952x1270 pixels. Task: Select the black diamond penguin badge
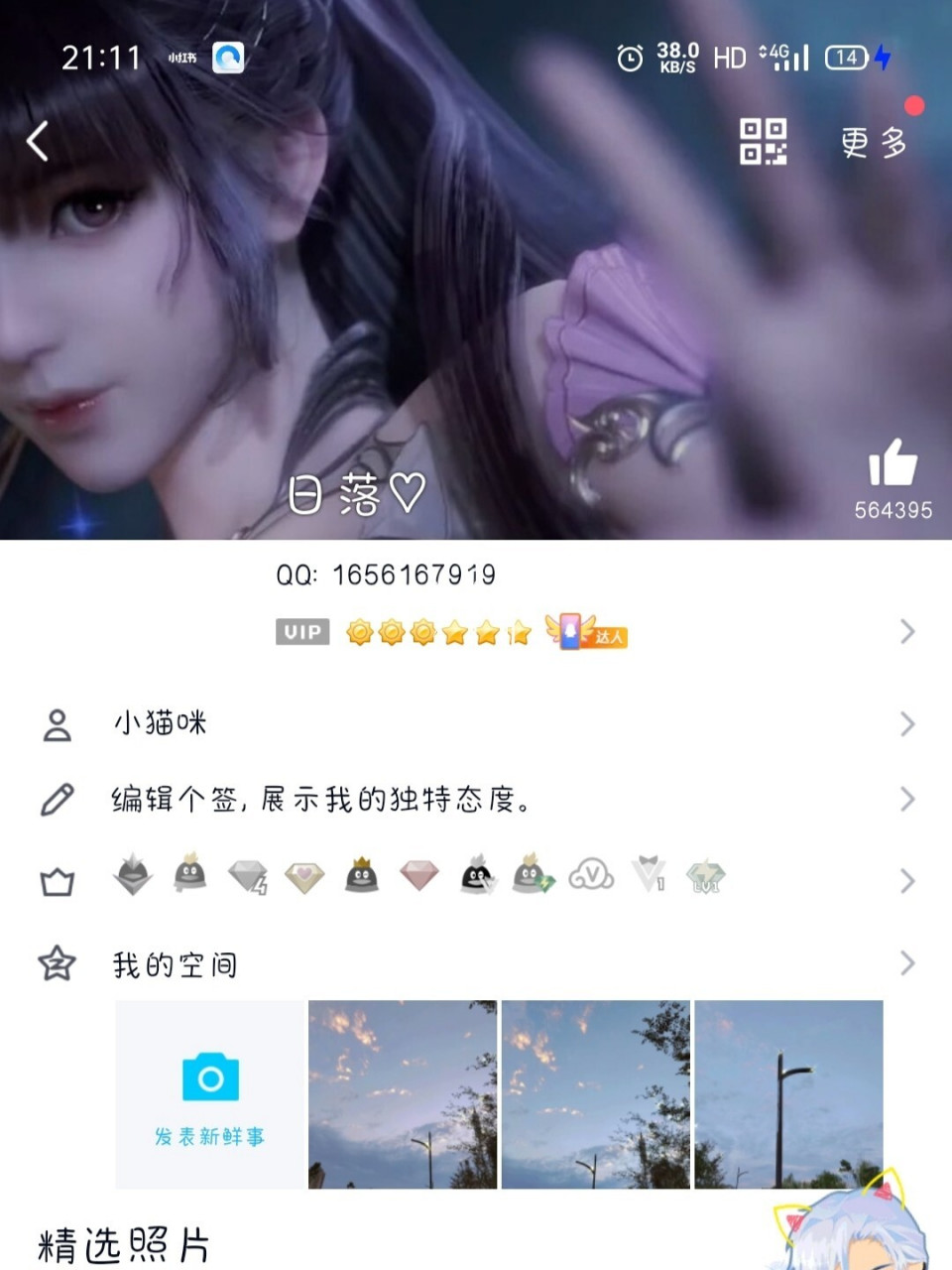477,877
